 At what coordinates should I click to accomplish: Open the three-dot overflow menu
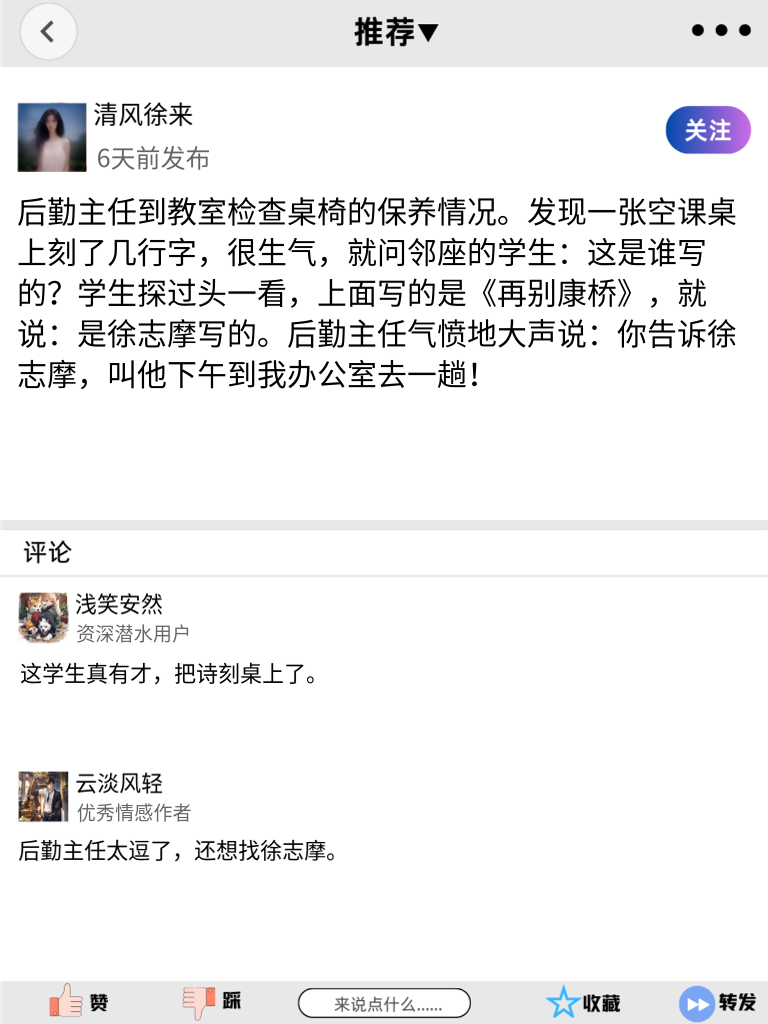(x=719, y=30)
